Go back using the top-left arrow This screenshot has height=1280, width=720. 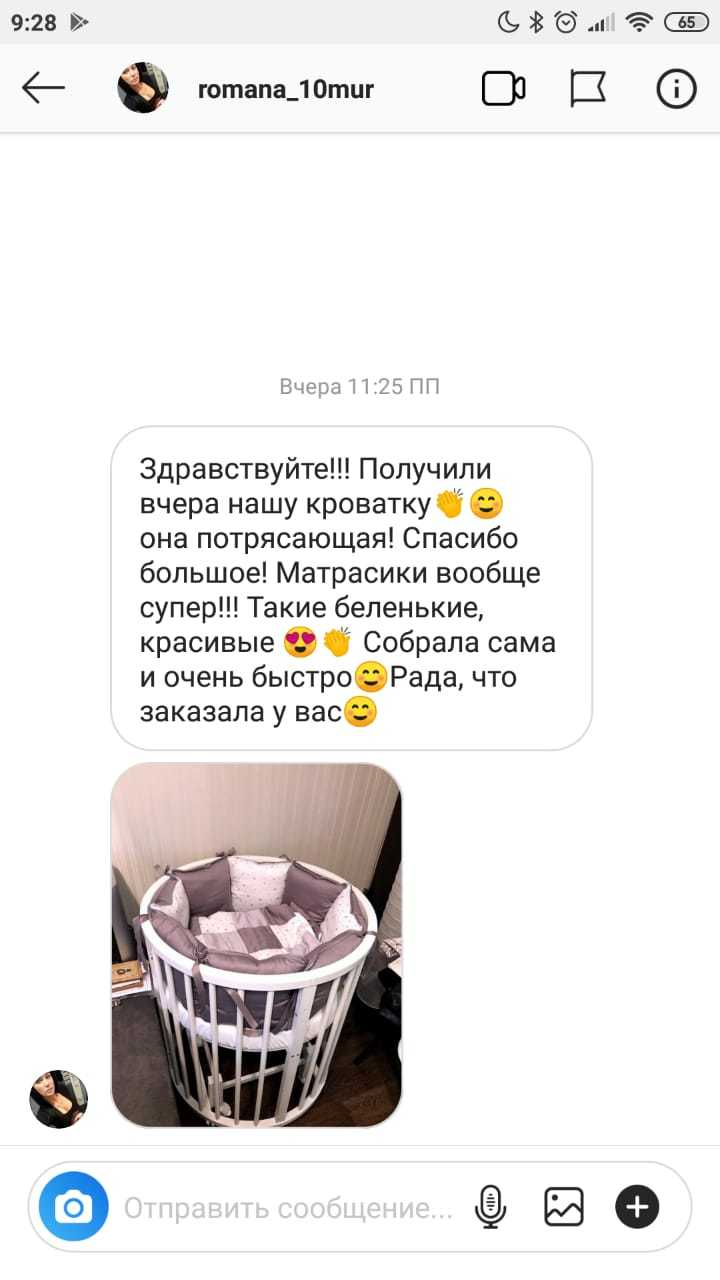click(x=43, y=89)
